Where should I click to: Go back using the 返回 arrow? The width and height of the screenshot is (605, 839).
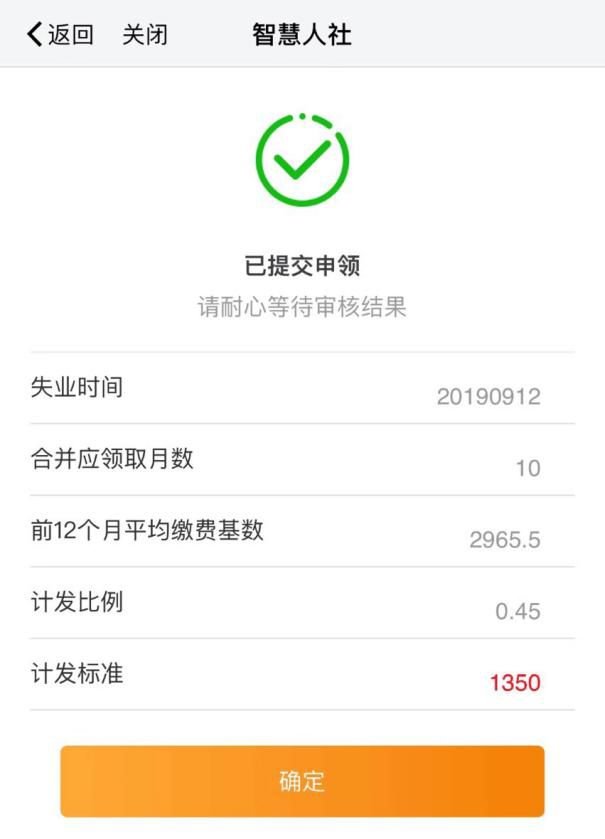point(58,35)
